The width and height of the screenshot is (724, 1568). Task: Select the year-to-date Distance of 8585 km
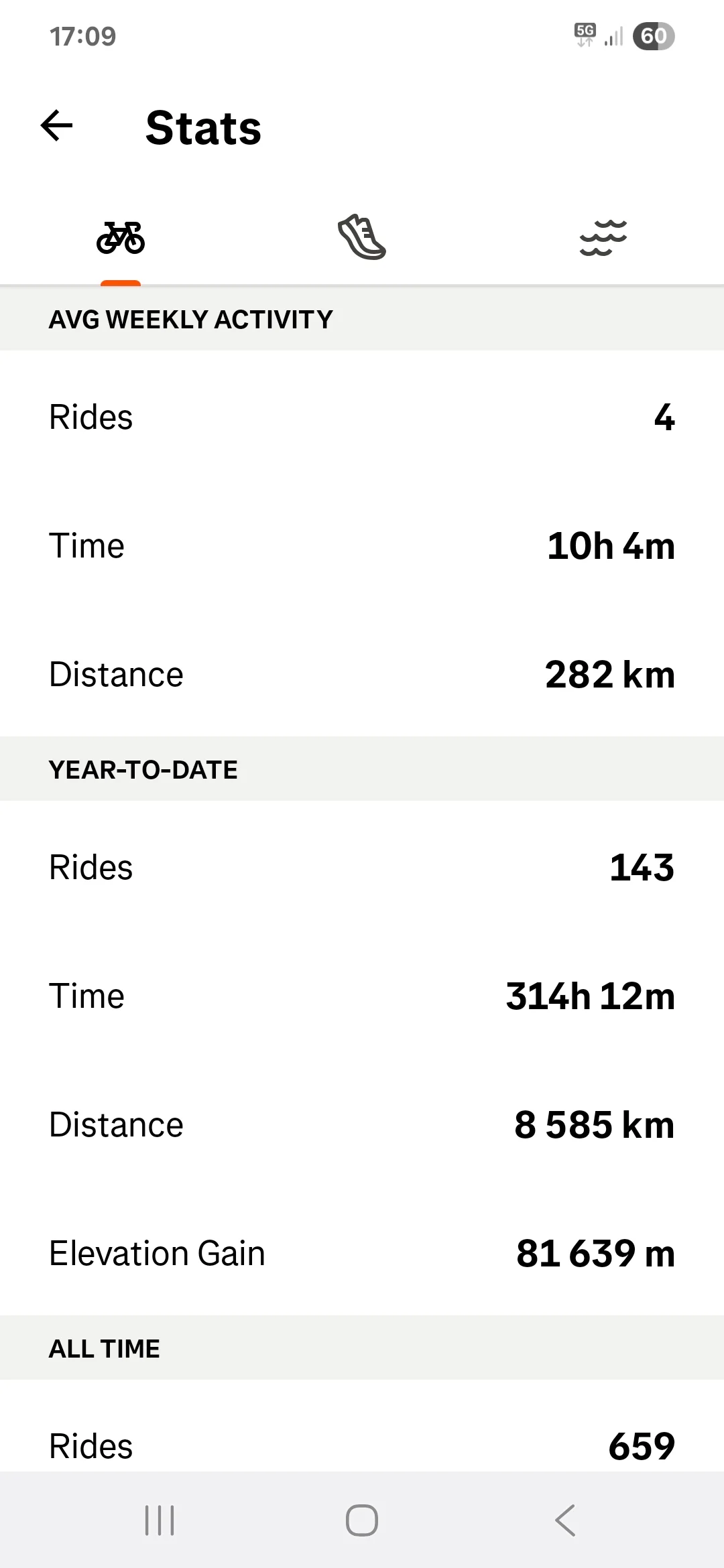point(594,1124)
